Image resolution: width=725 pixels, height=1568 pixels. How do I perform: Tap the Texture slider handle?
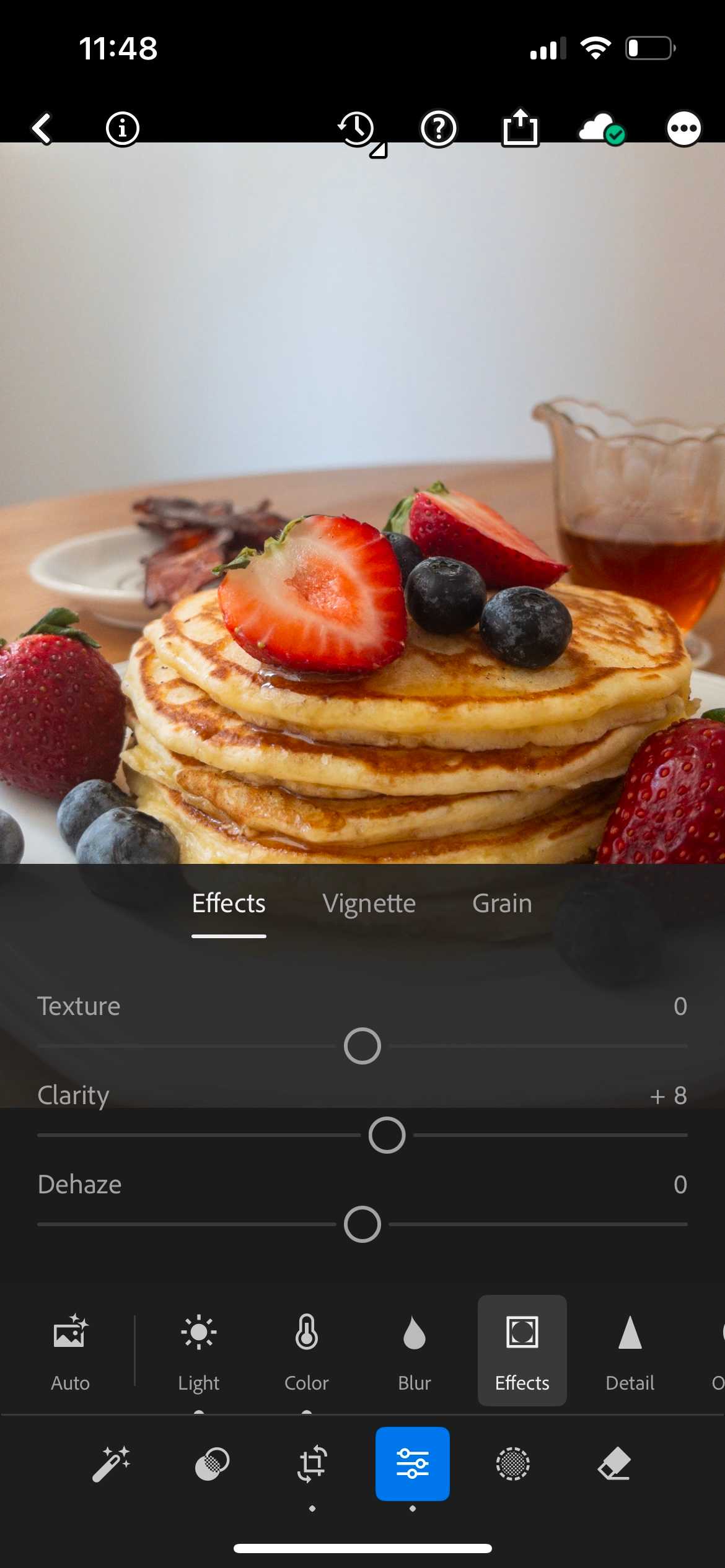tap(362, 1046)
